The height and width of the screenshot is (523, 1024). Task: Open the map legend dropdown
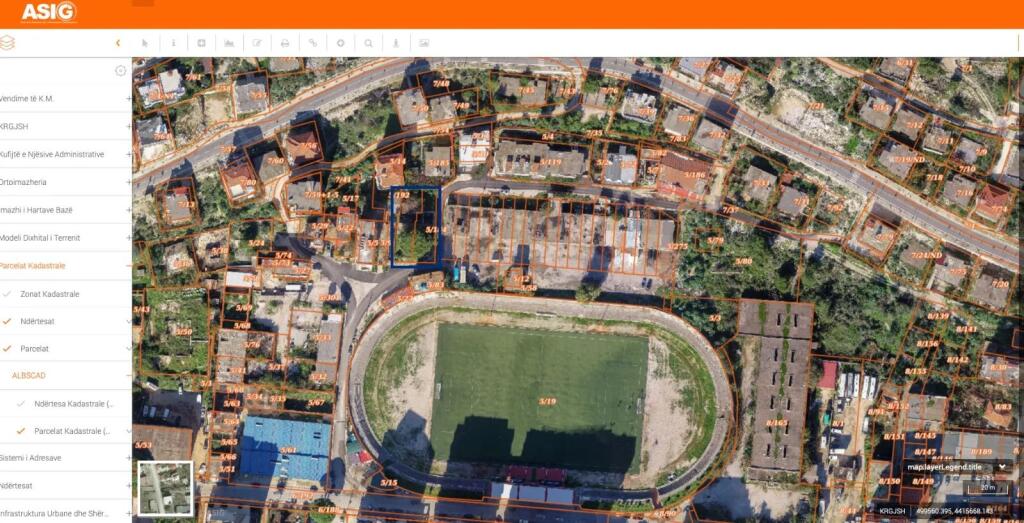[1003, 467]
